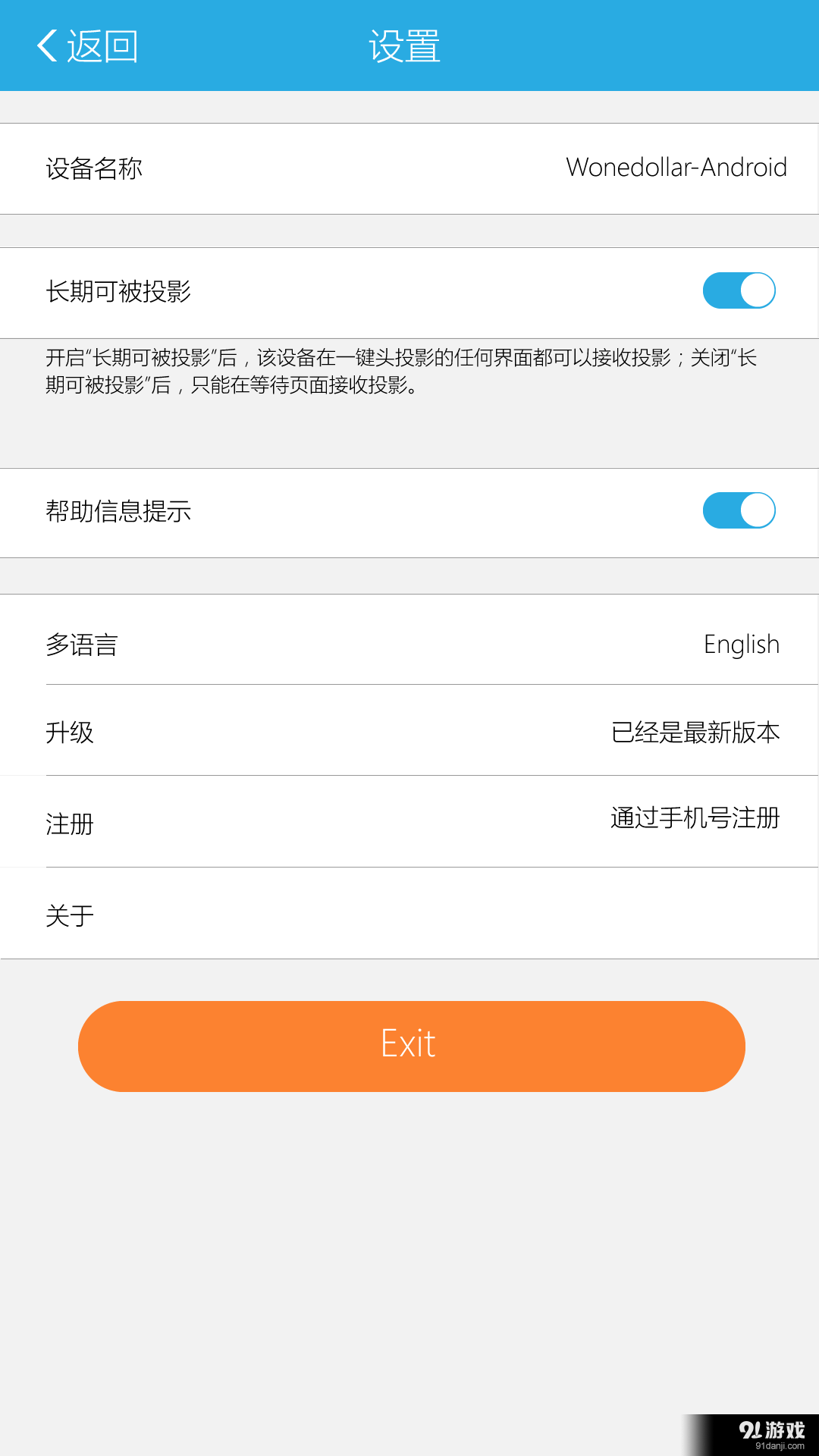The image size is (819, 1456).
Task: Open the 多语言 language selector
Action: click(409, 644)
